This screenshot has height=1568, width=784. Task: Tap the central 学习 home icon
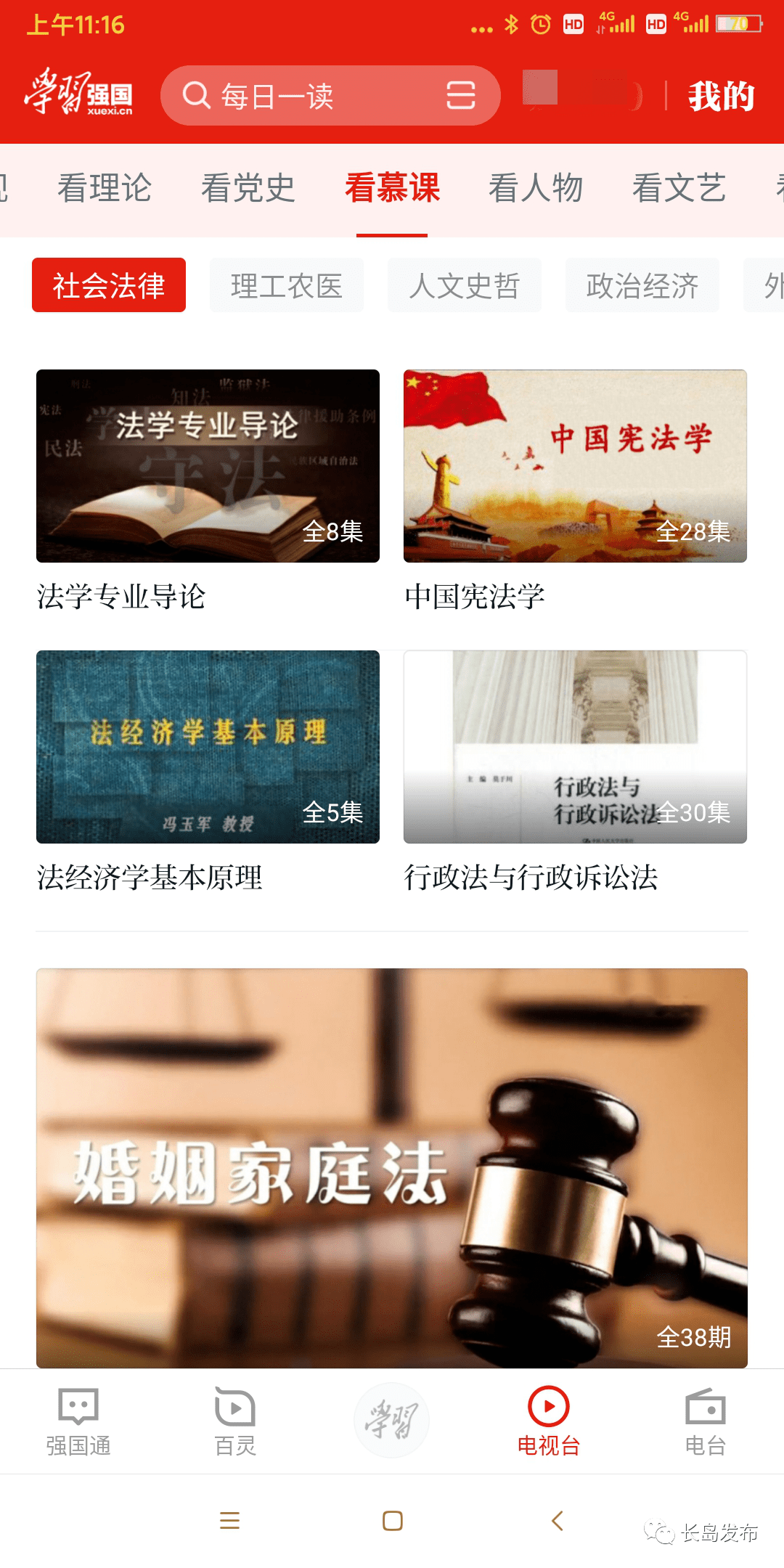click(392, 1416)
